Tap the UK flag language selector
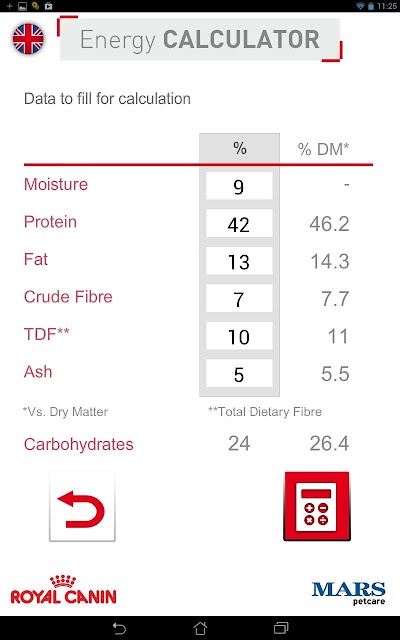 click(28, 39)
